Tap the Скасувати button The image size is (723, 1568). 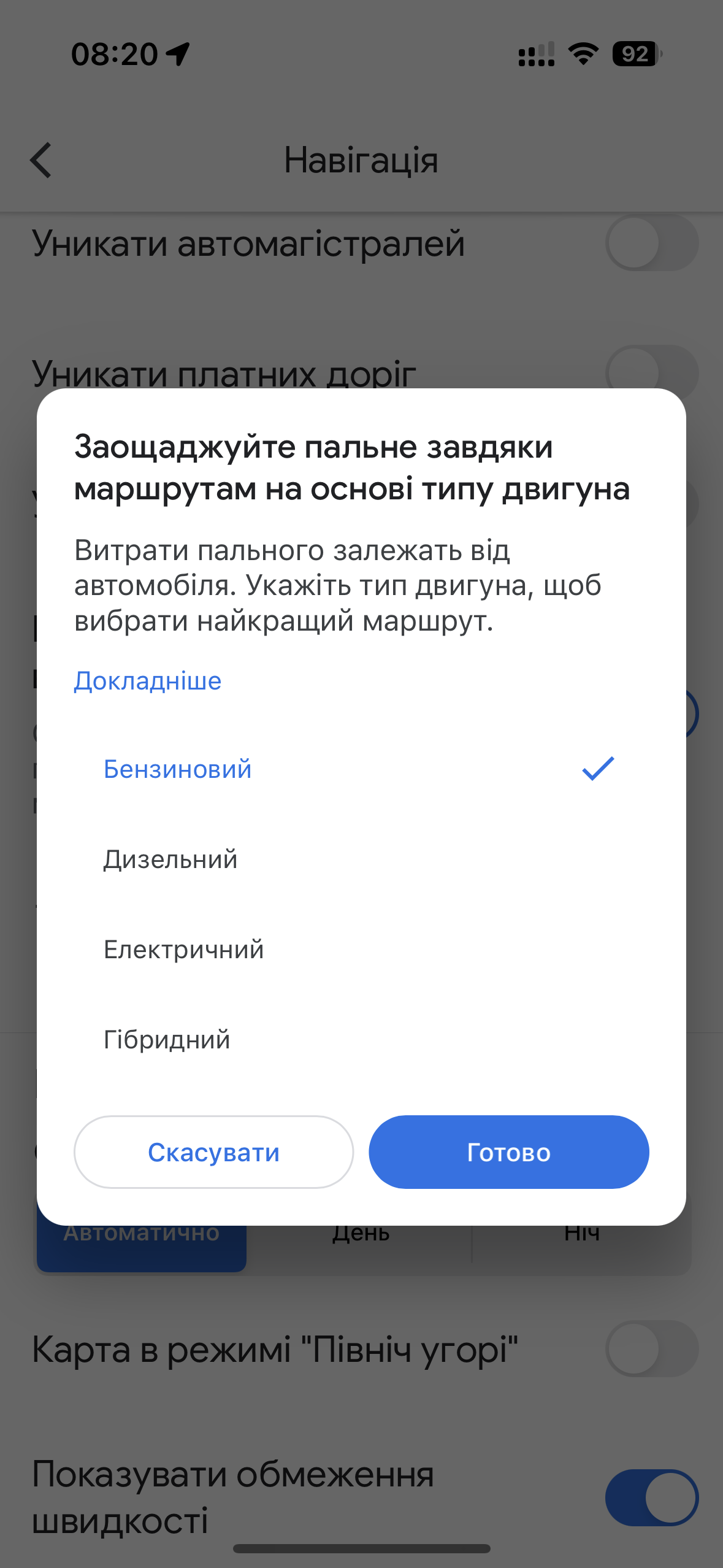(213, 1152)
